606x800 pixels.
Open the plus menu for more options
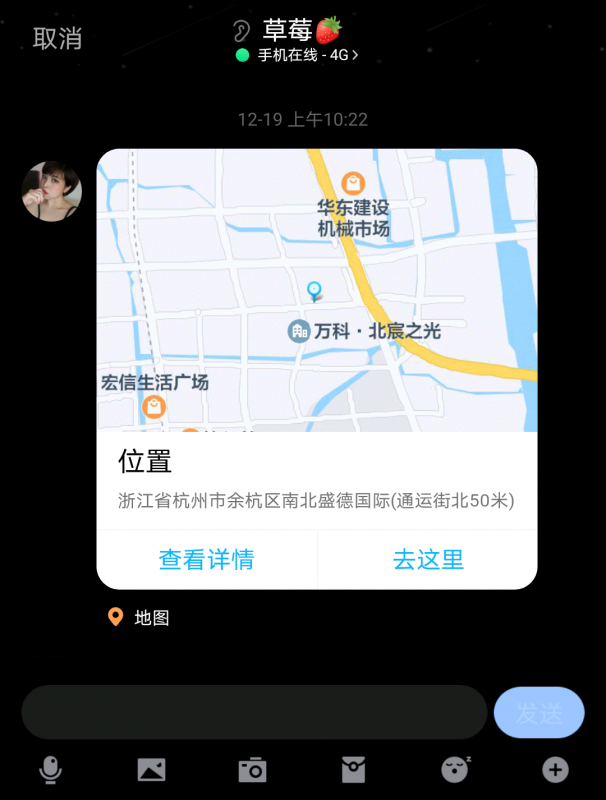coord(555,769)
